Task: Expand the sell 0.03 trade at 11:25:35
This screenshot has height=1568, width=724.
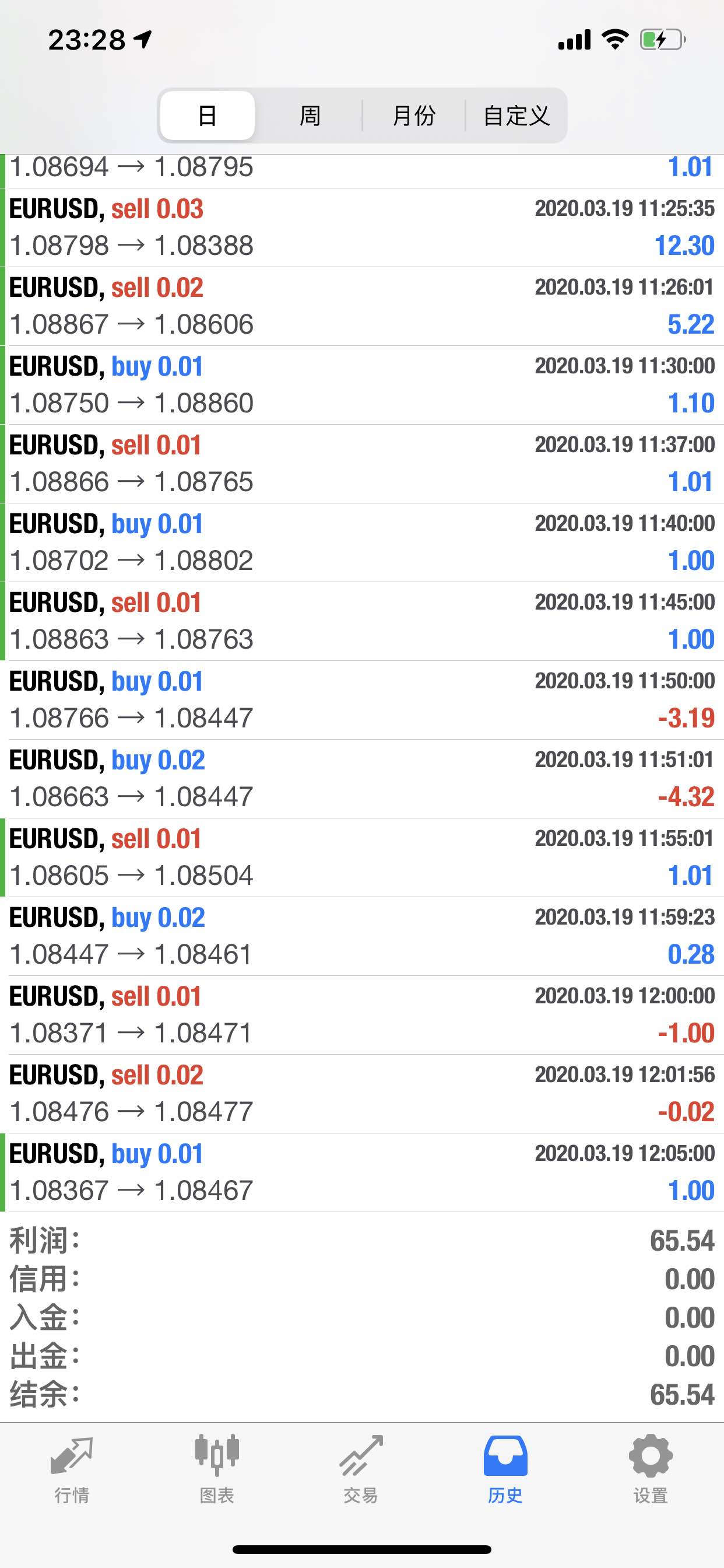Action: [x=362, y=228]
